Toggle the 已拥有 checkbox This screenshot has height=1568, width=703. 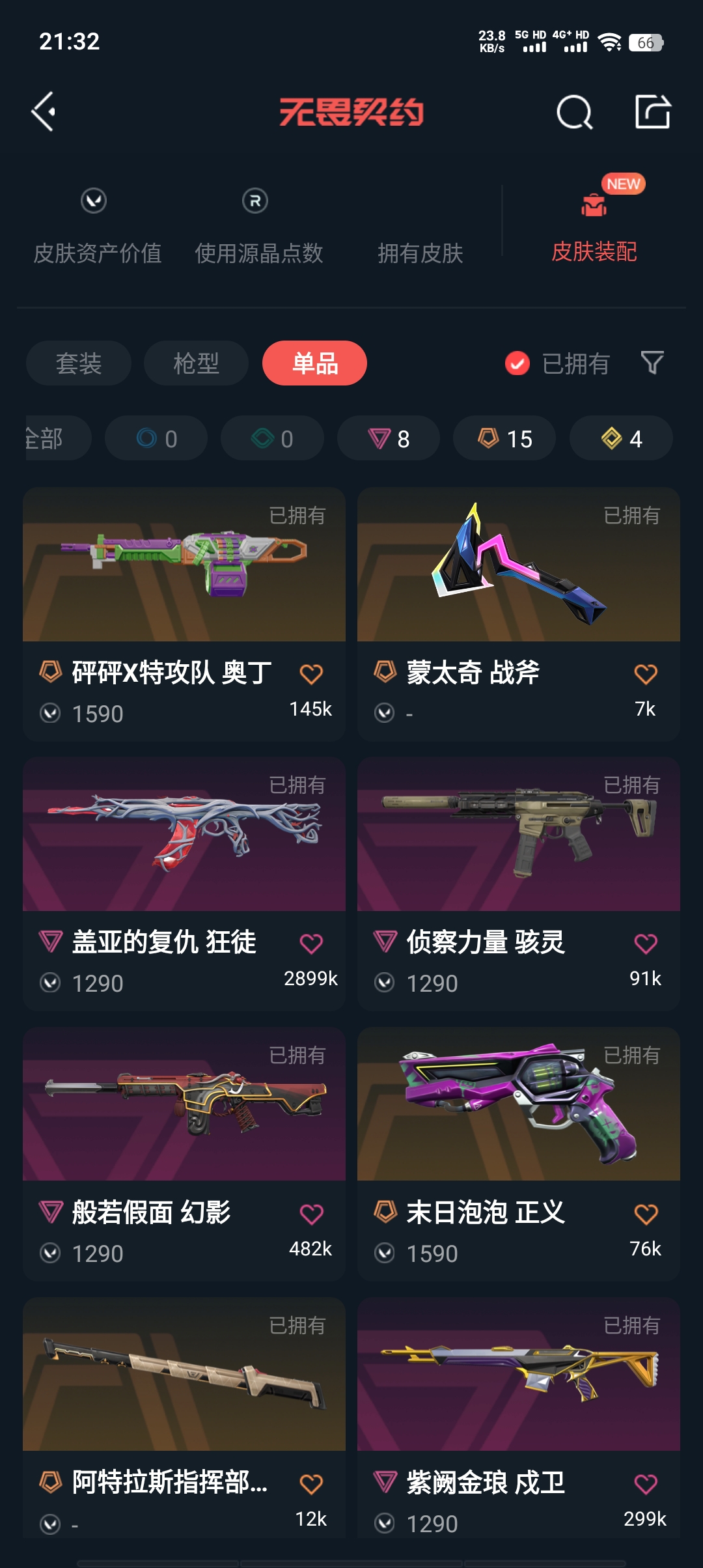pyautogui.click(x=518, y=363)
